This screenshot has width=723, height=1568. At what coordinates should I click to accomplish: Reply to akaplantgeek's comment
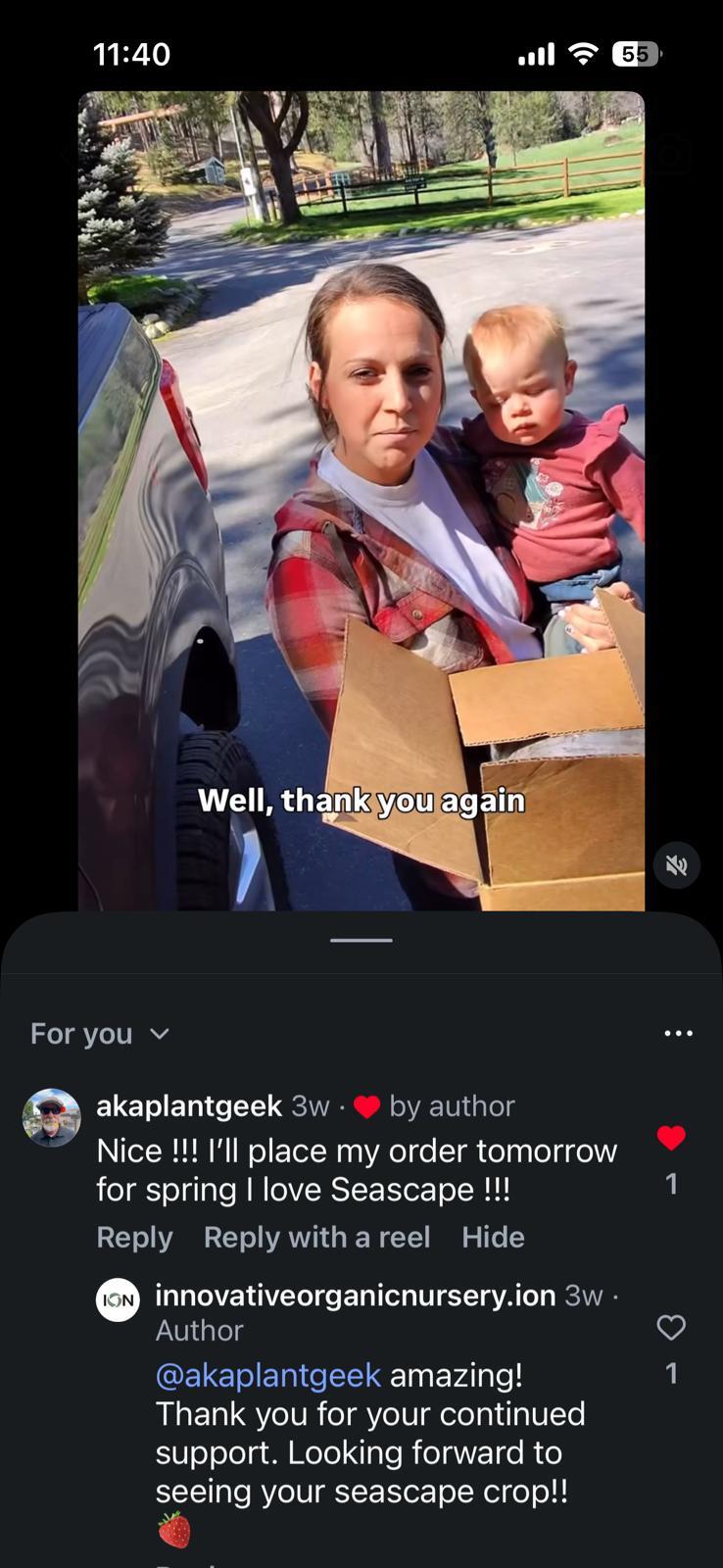(x=134, y=1237)
